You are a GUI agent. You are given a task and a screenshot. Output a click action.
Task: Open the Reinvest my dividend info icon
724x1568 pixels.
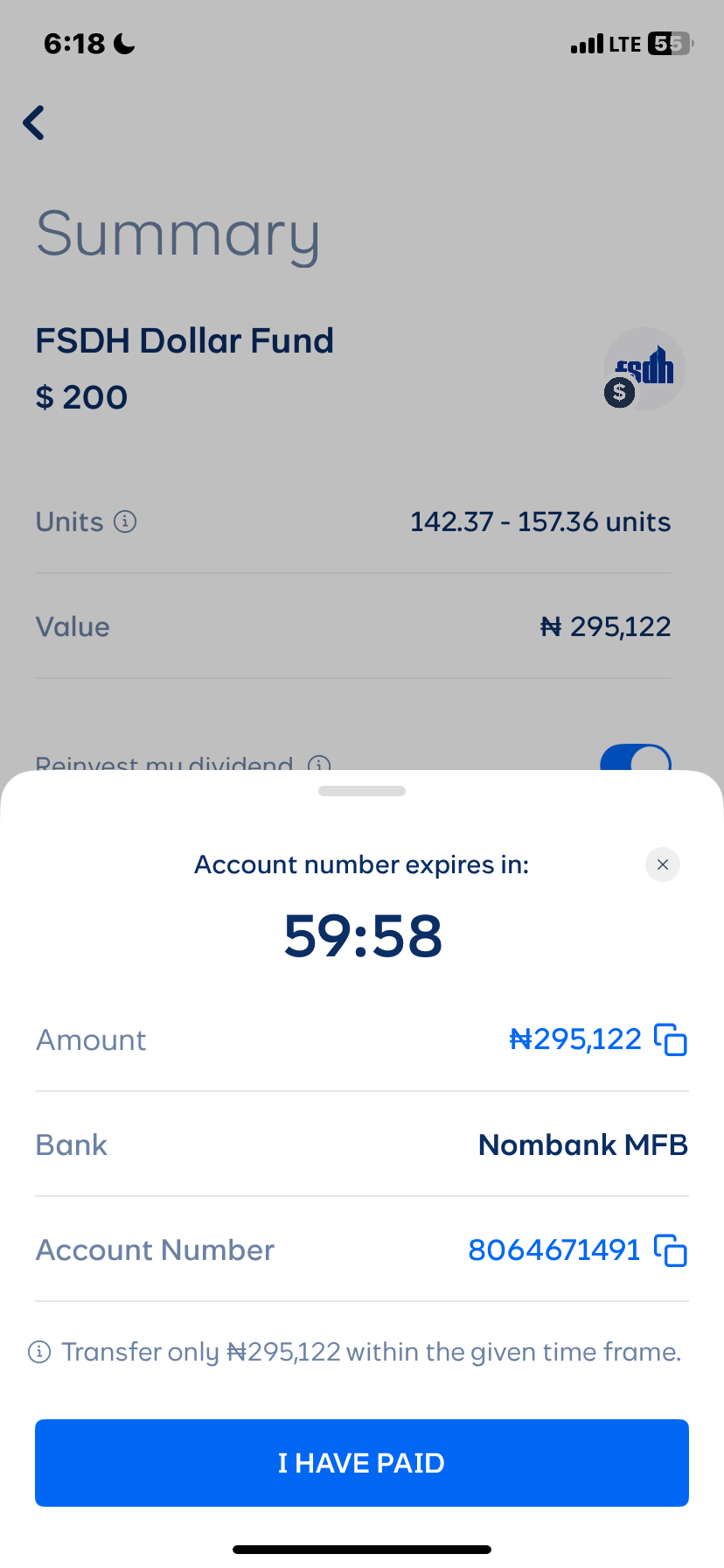[321, 763]
